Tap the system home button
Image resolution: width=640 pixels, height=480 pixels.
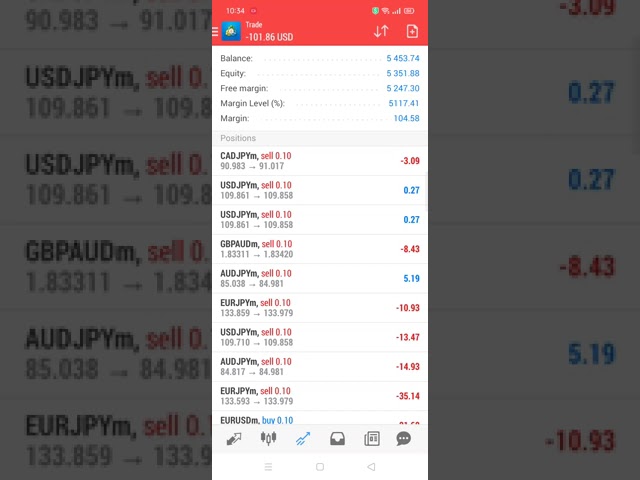click(x=320, y=467)
